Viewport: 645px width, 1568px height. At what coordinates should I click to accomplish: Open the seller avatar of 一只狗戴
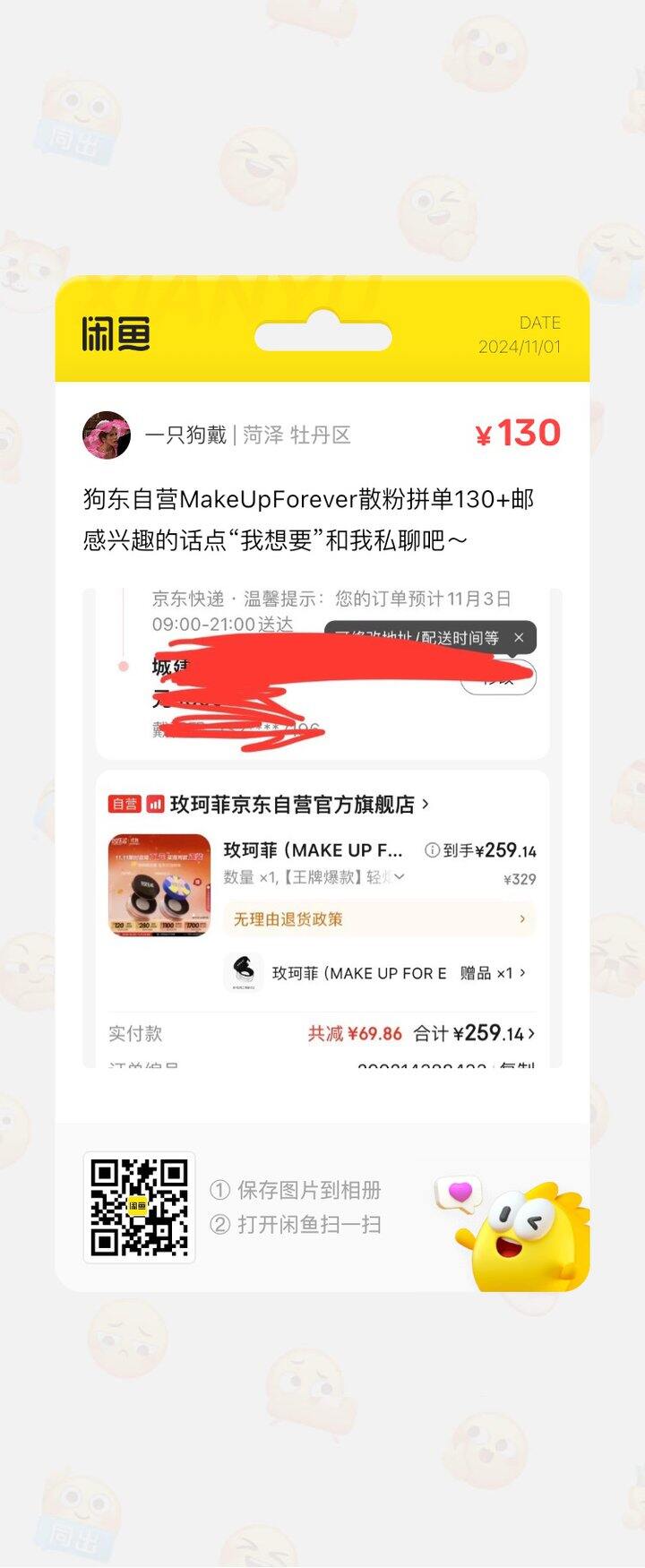(x=107, y=434)
